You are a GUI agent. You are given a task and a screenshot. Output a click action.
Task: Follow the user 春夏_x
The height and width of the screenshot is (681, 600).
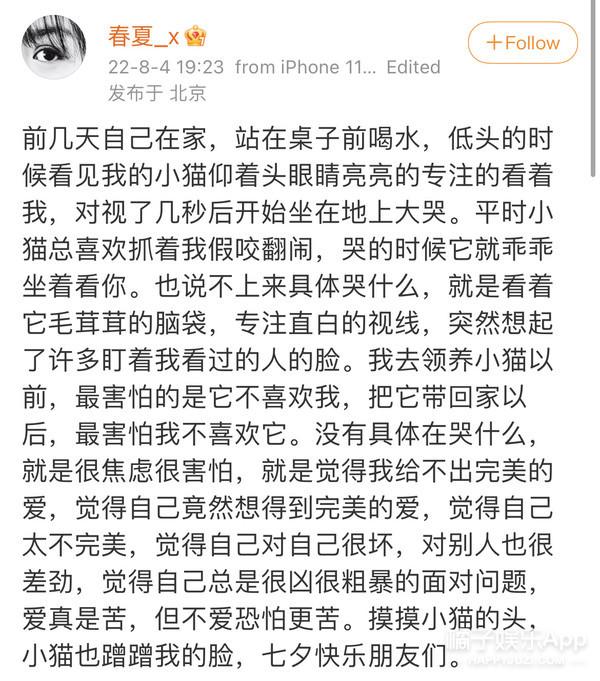click(523, 44)
